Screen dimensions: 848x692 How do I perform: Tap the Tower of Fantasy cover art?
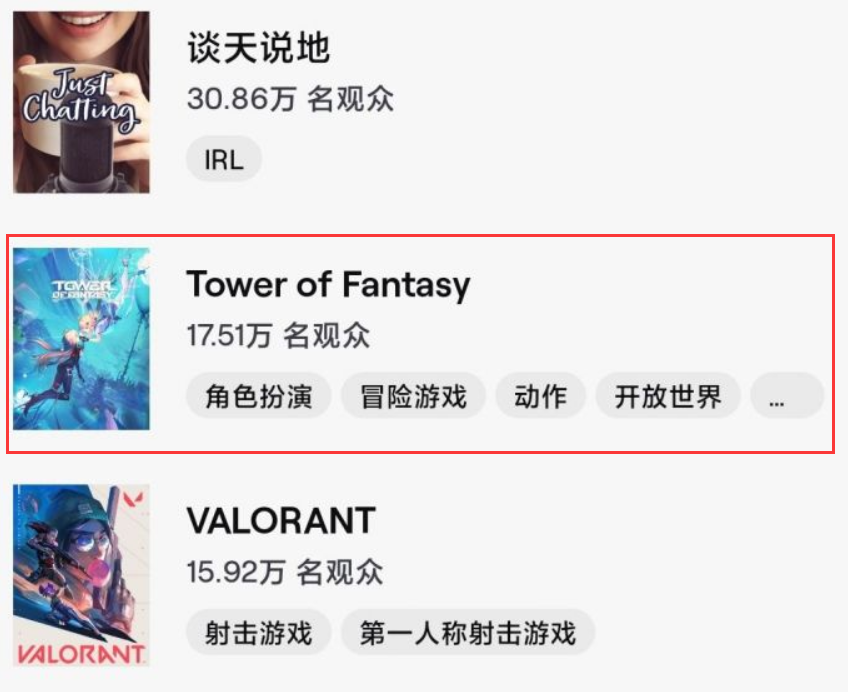[82, 339]
